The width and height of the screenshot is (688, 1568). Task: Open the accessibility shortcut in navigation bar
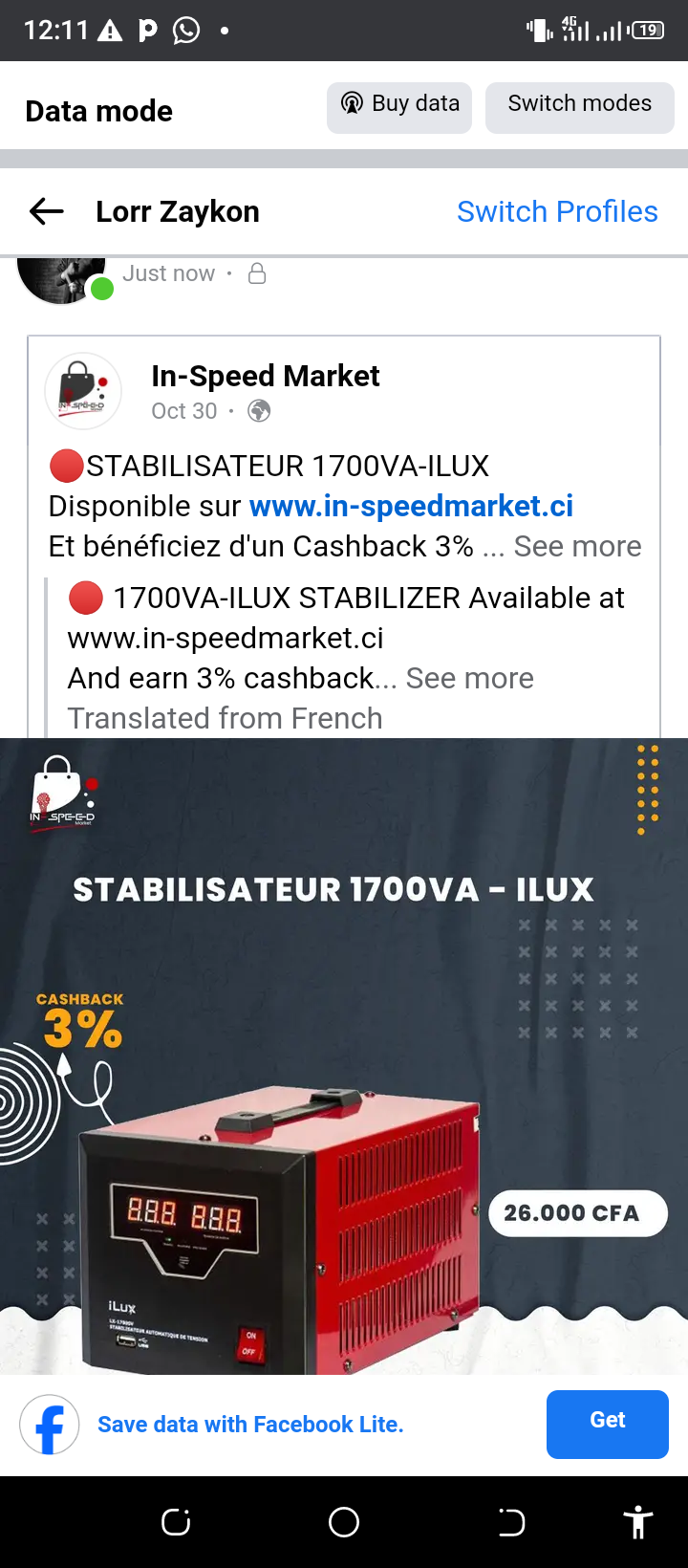[637, 1522]
